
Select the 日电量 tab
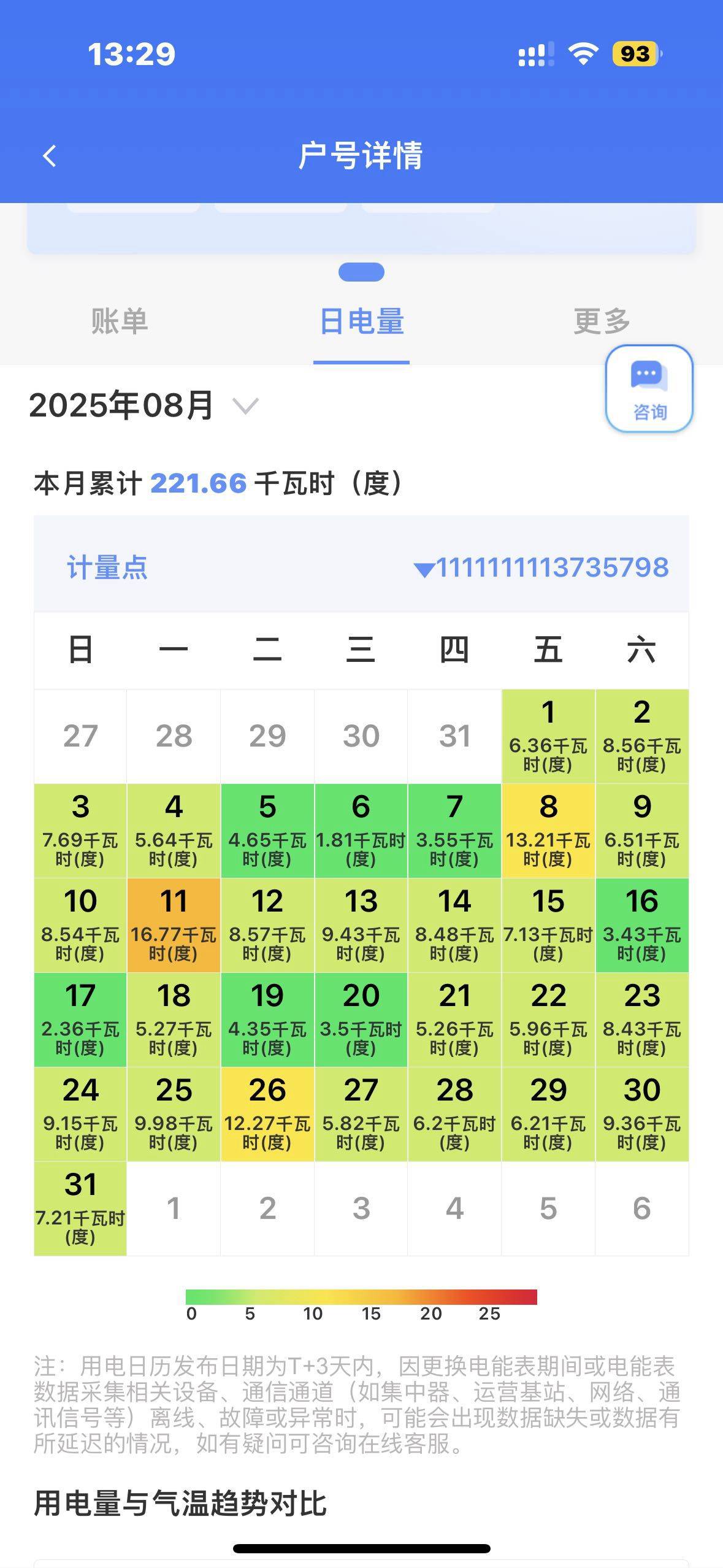[x=361, y=322]
